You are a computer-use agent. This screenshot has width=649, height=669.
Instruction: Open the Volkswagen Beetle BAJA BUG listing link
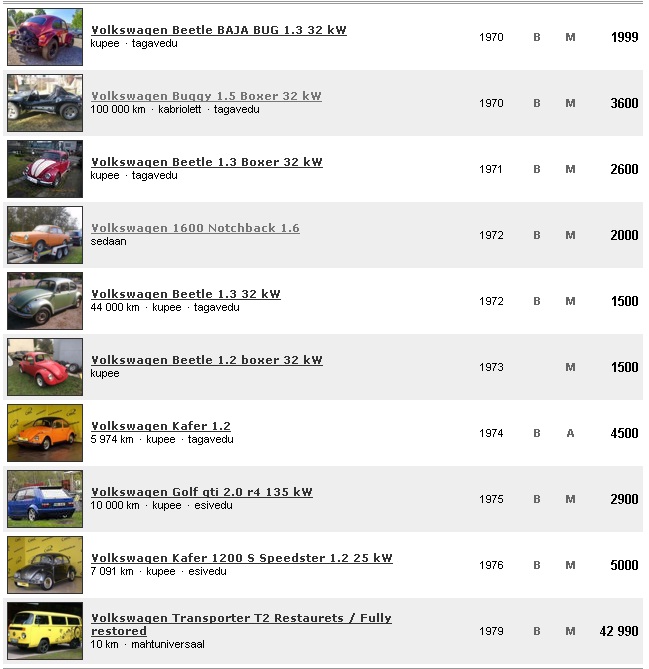218,30
